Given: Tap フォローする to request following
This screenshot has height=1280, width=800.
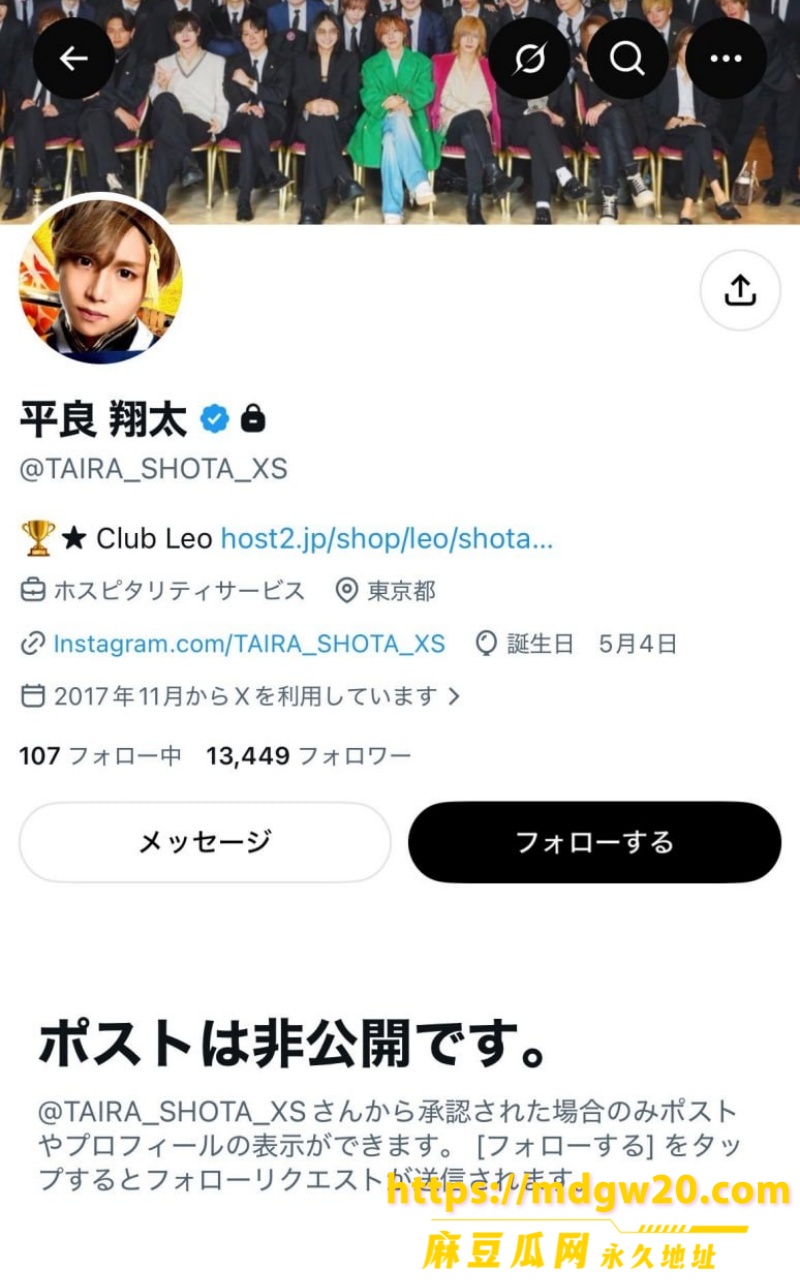Looking at the screenshot, I should tap(594, 842).
